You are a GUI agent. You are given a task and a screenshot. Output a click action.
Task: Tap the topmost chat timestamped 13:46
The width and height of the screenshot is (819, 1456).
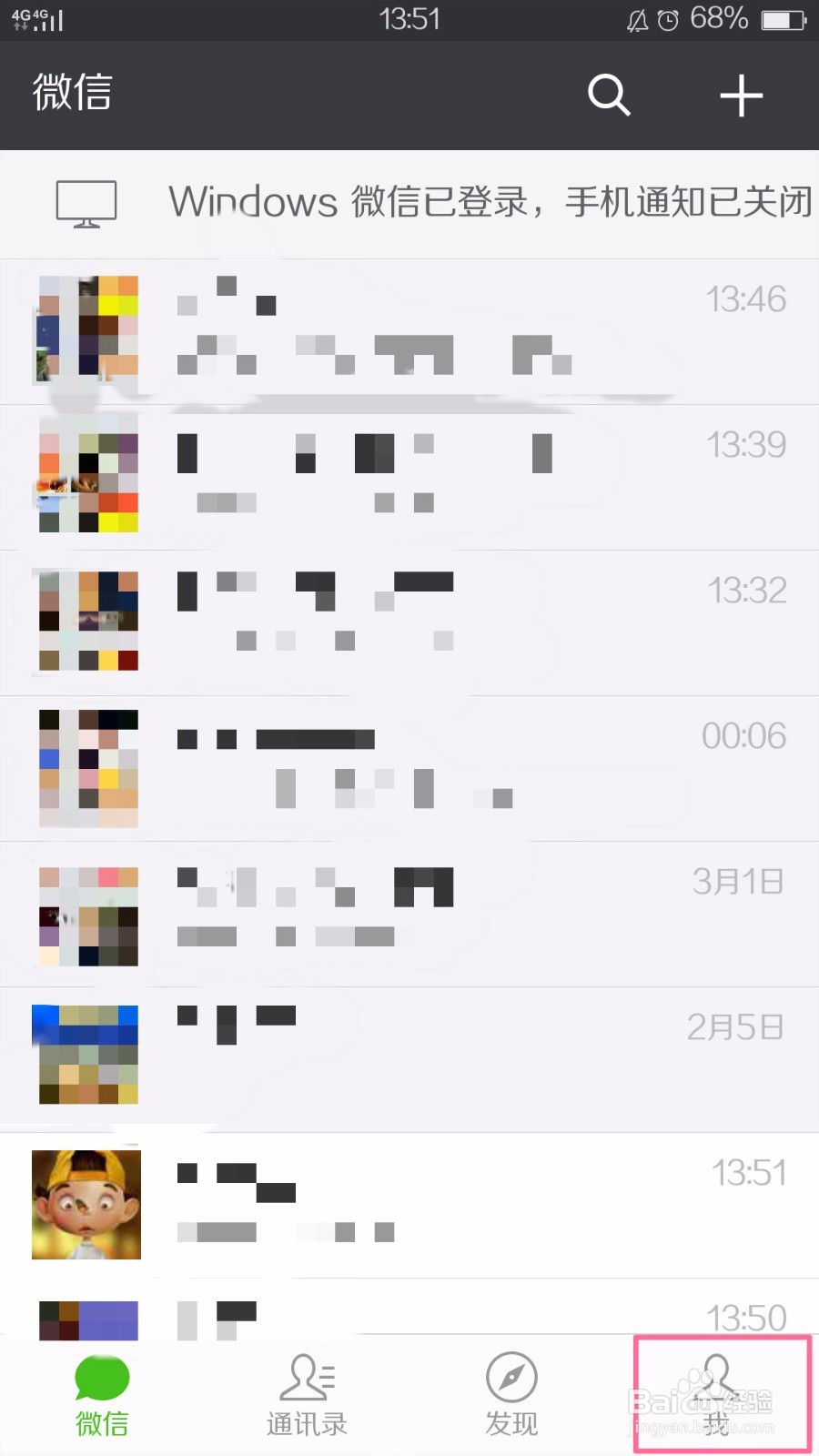(x=409, y=328)
